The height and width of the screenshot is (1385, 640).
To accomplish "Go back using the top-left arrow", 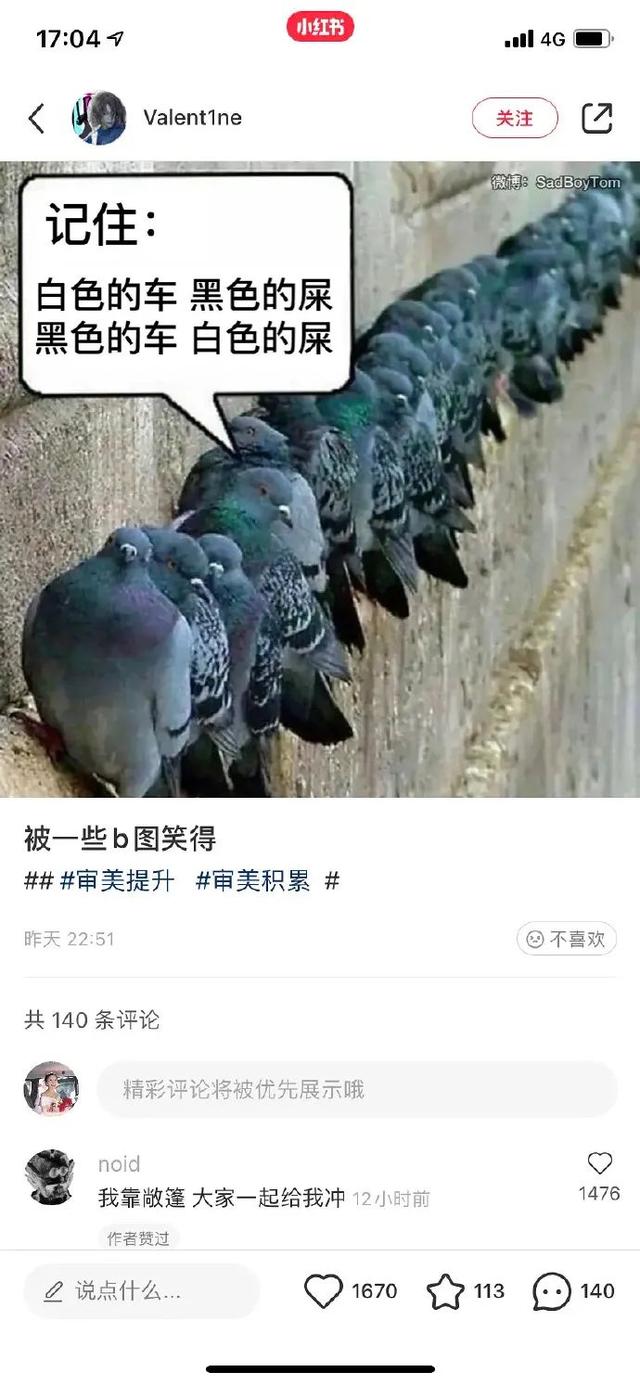I will tap(37, 119).
